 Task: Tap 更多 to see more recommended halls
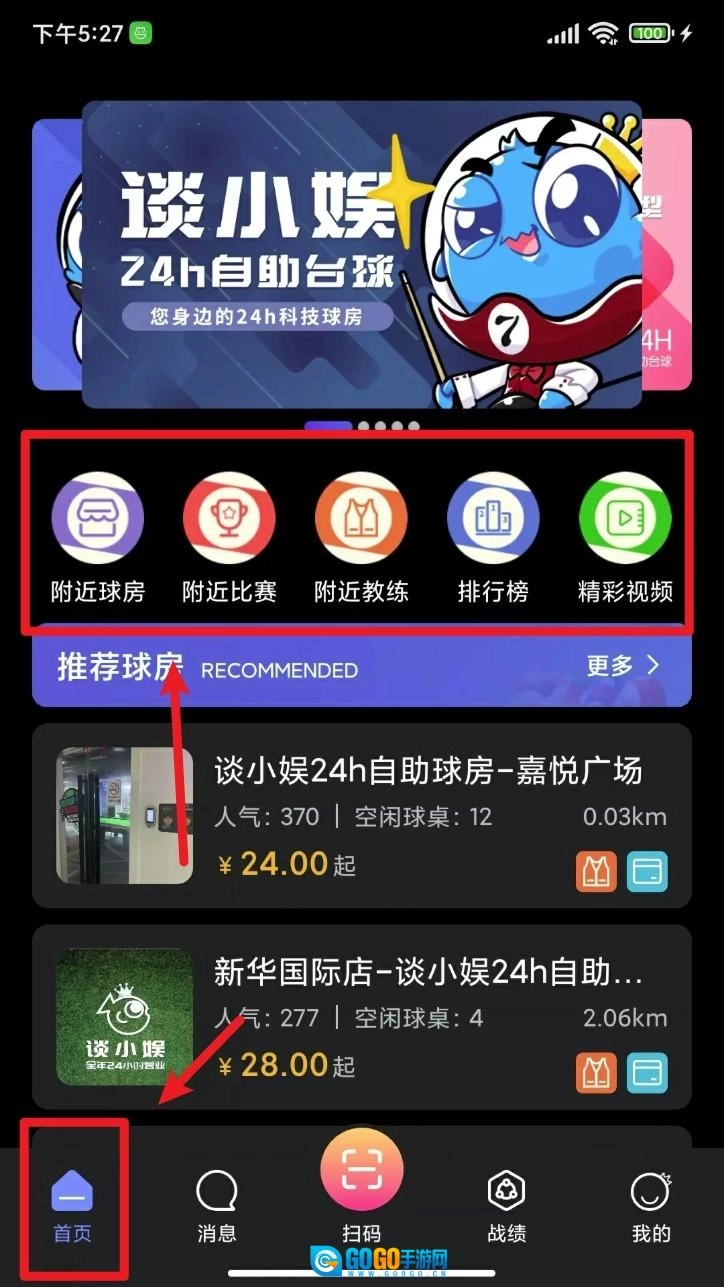[x=622, y=666]
